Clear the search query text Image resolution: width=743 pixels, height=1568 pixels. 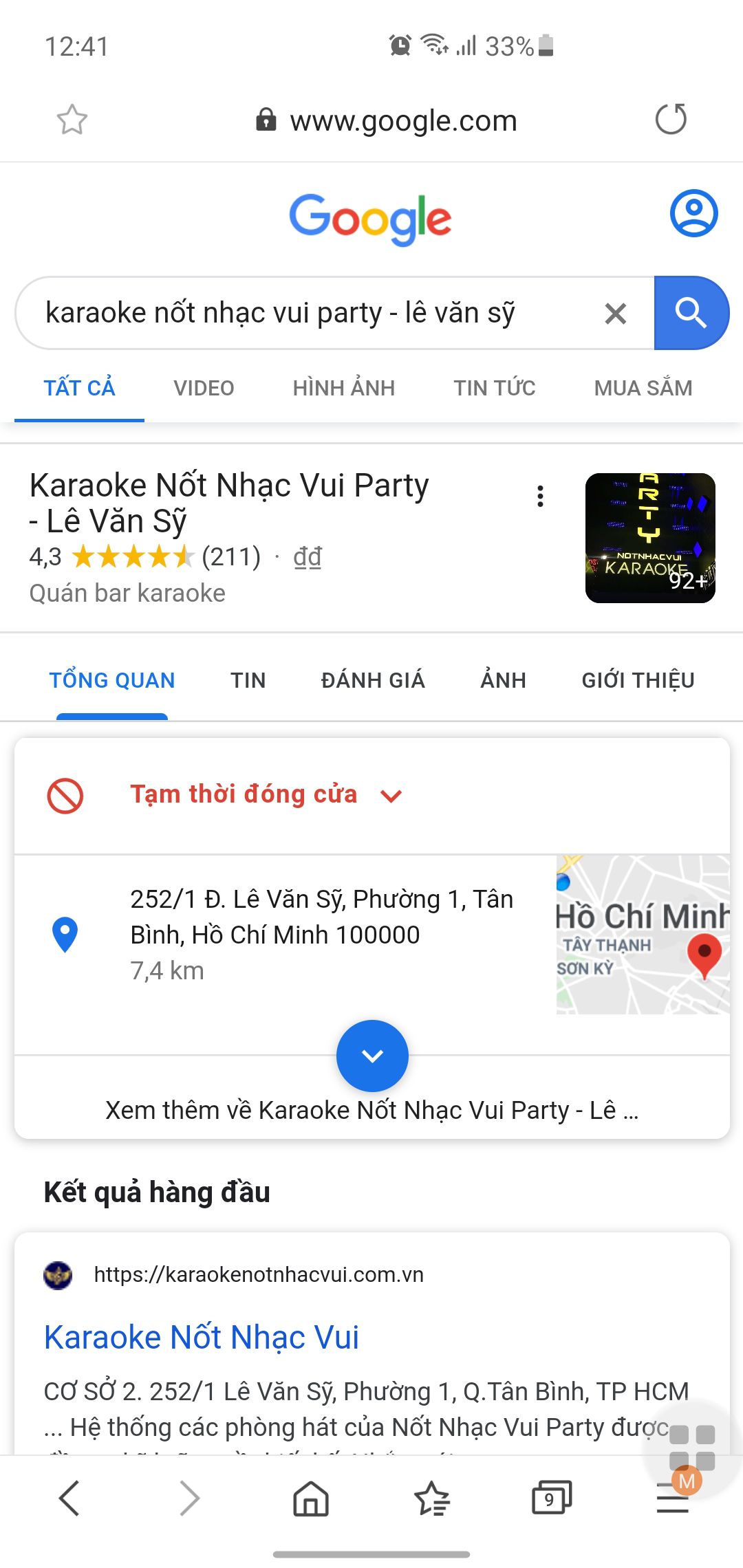click(615, 314)
